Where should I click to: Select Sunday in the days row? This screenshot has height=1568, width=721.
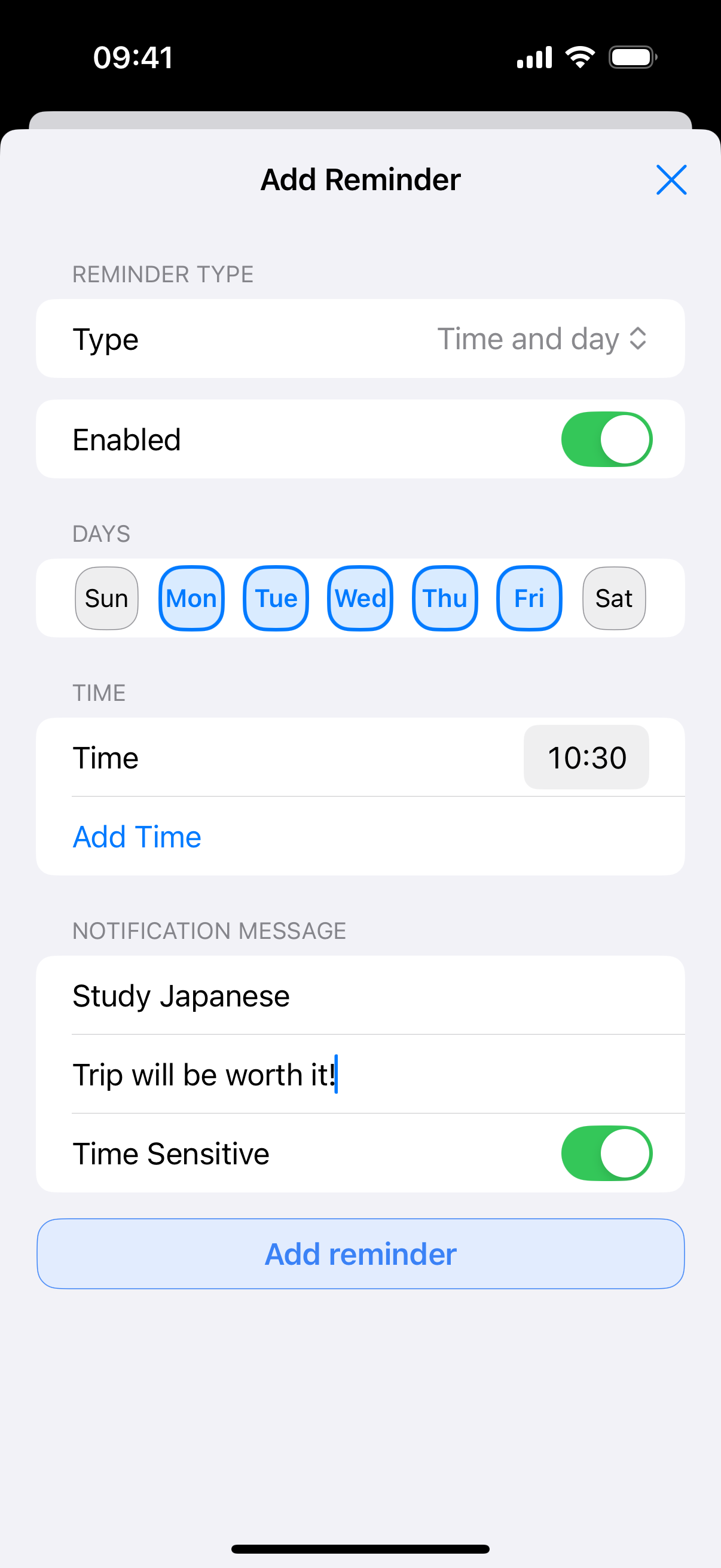[106, 598]
